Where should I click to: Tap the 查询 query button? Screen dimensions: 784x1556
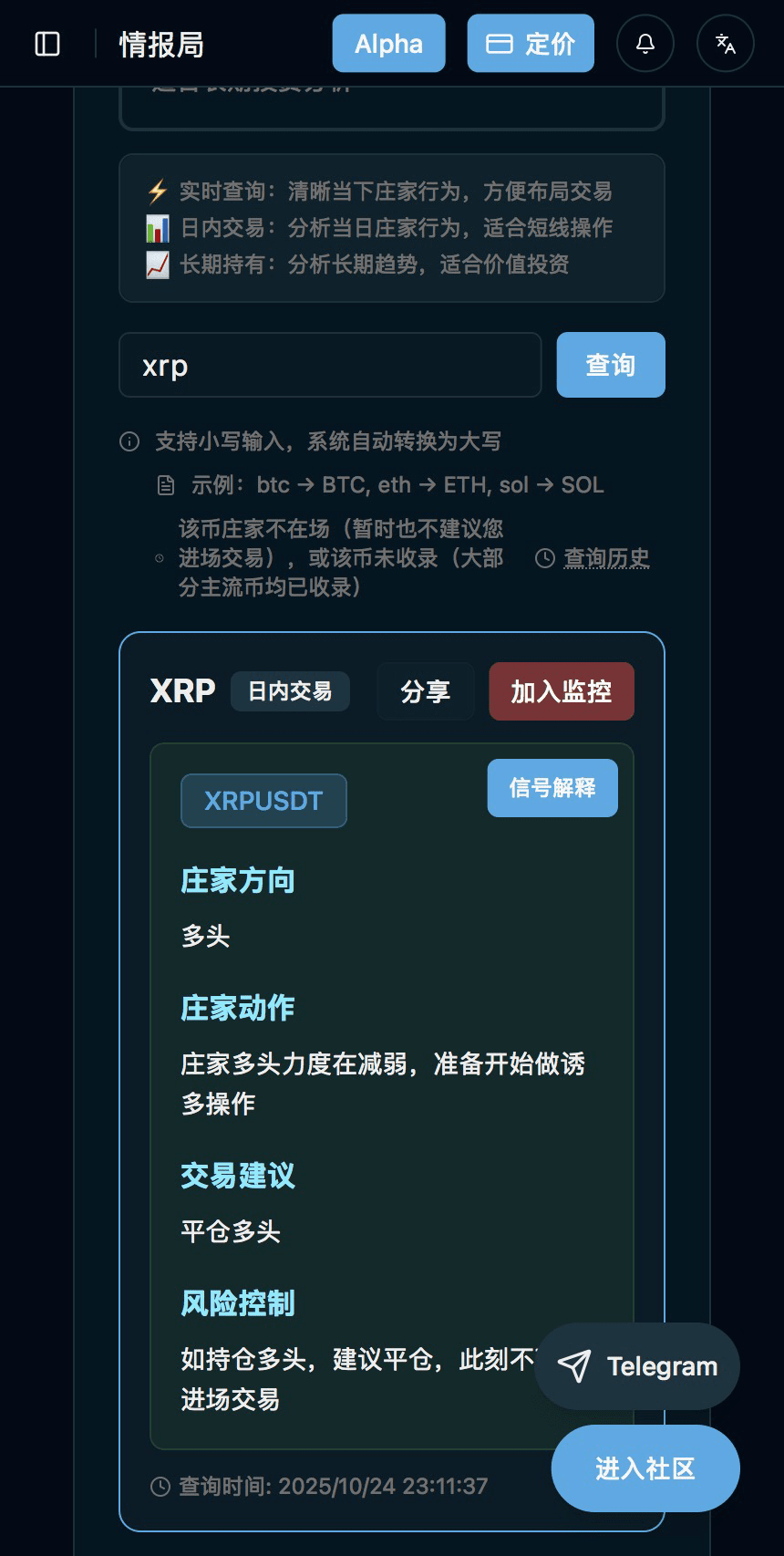pyautogui.click(x=611, y=365)
